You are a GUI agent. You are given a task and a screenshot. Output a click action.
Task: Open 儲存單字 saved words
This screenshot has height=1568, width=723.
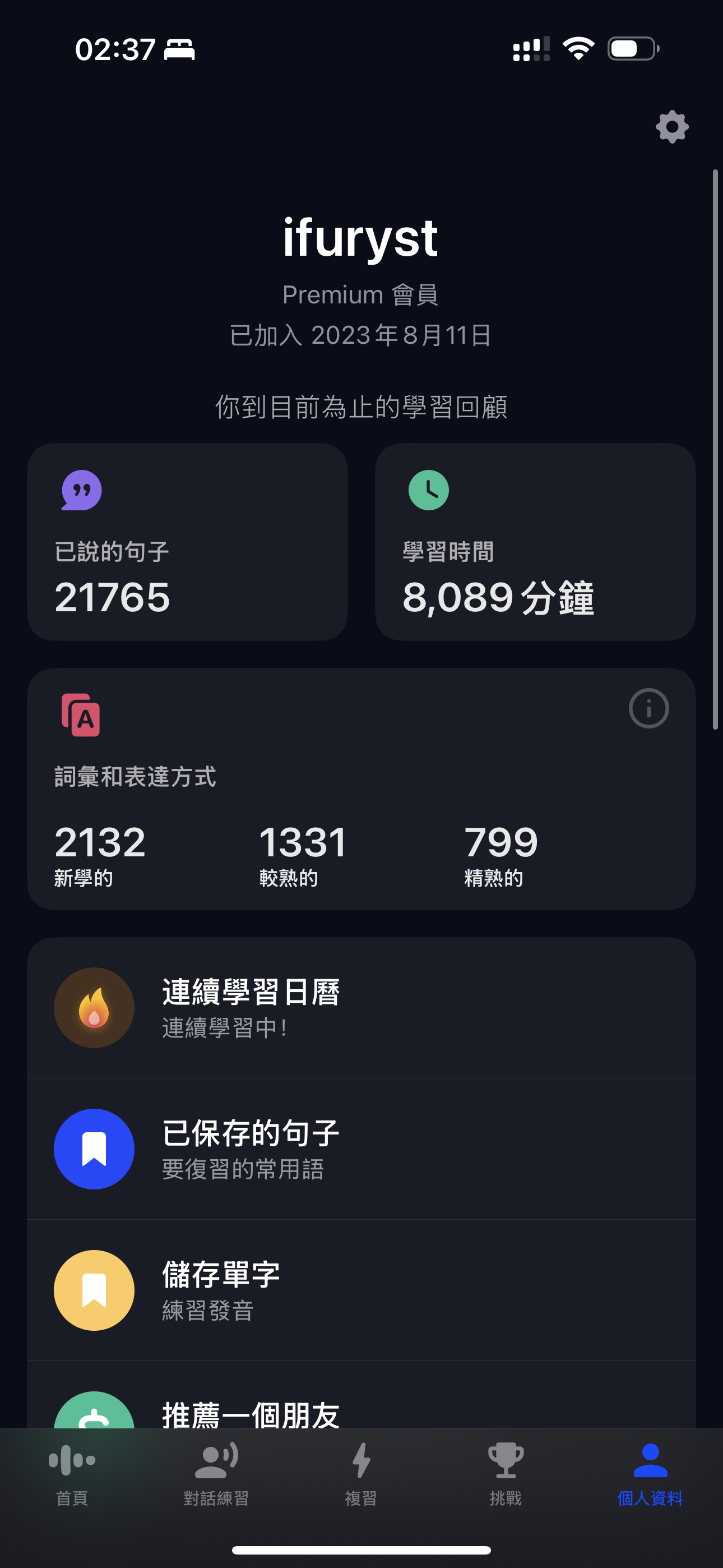coord(361,1290)
